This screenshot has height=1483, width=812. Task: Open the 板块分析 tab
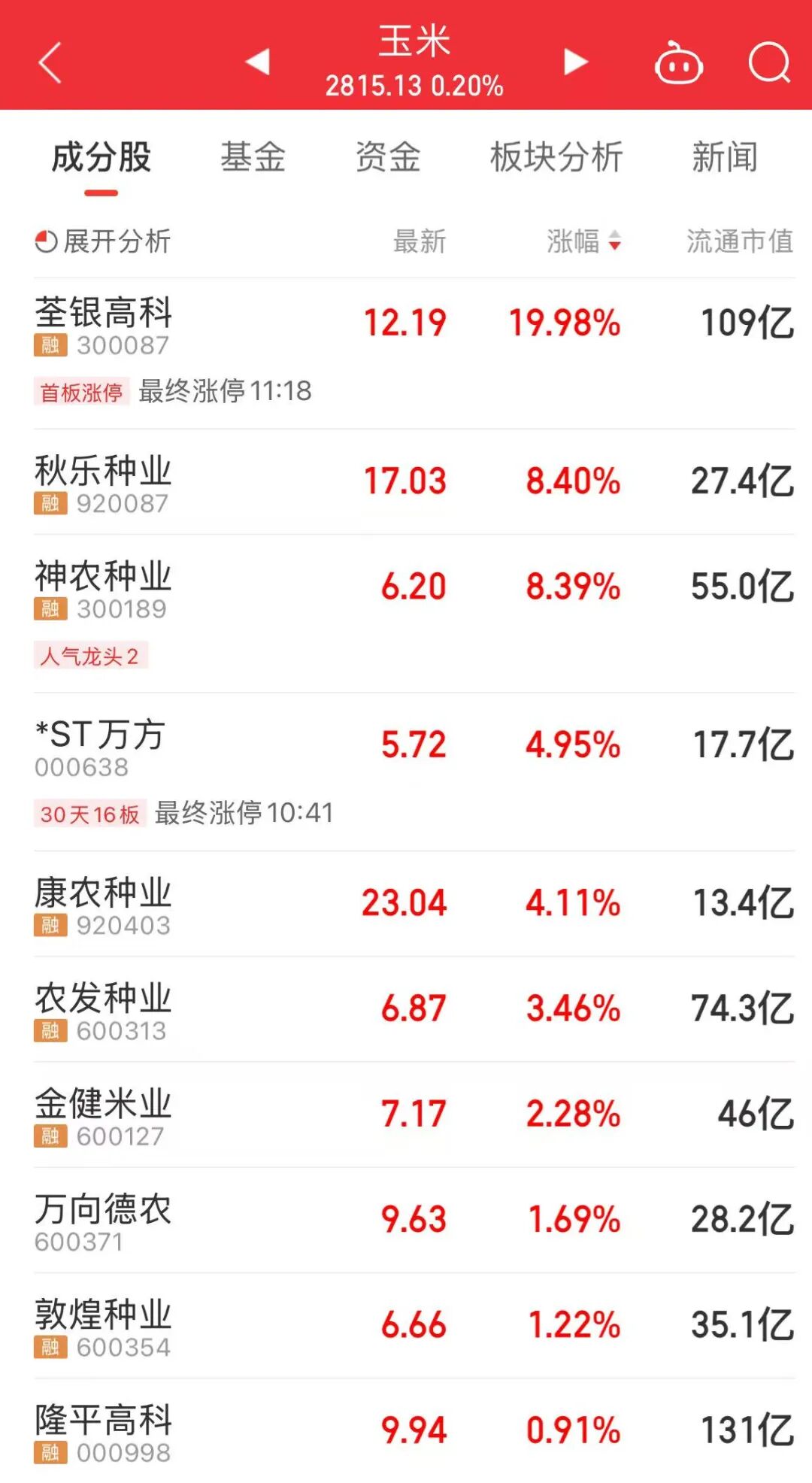click(556, 157)
